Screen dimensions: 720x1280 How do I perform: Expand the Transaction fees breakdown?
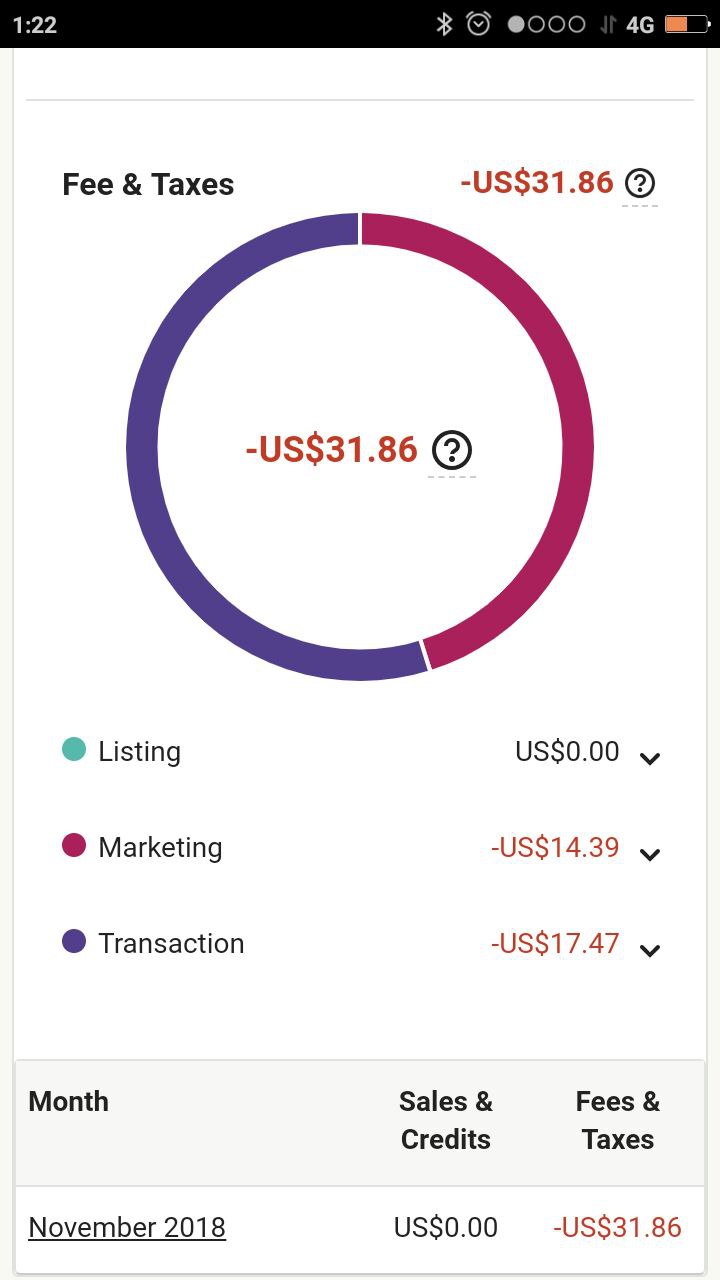(650, 950)
